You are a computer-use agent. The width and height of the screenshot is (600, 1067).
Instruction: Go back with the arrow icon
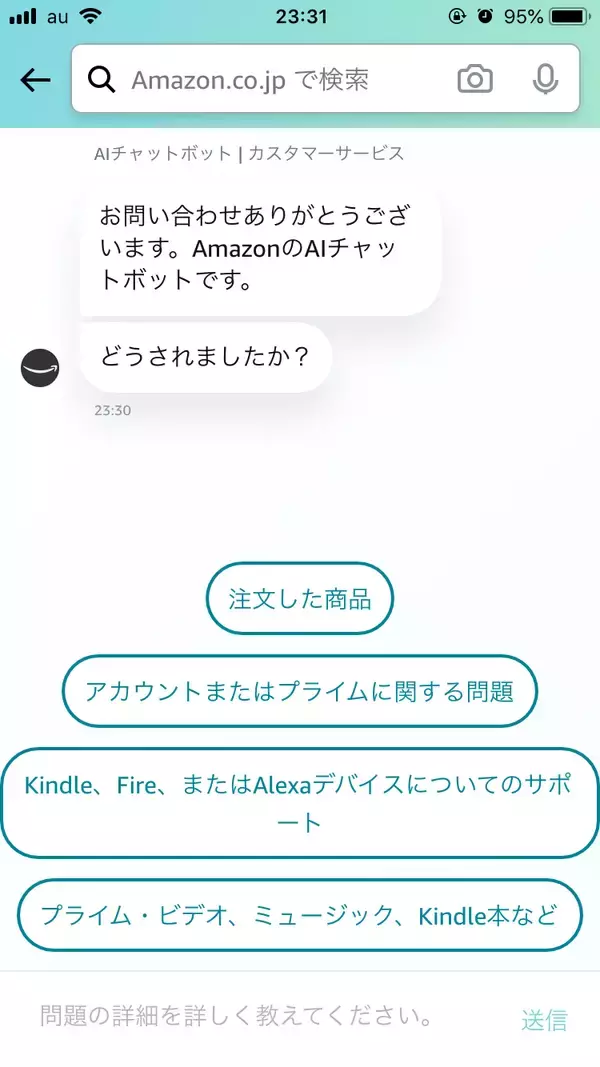point(35,80)
